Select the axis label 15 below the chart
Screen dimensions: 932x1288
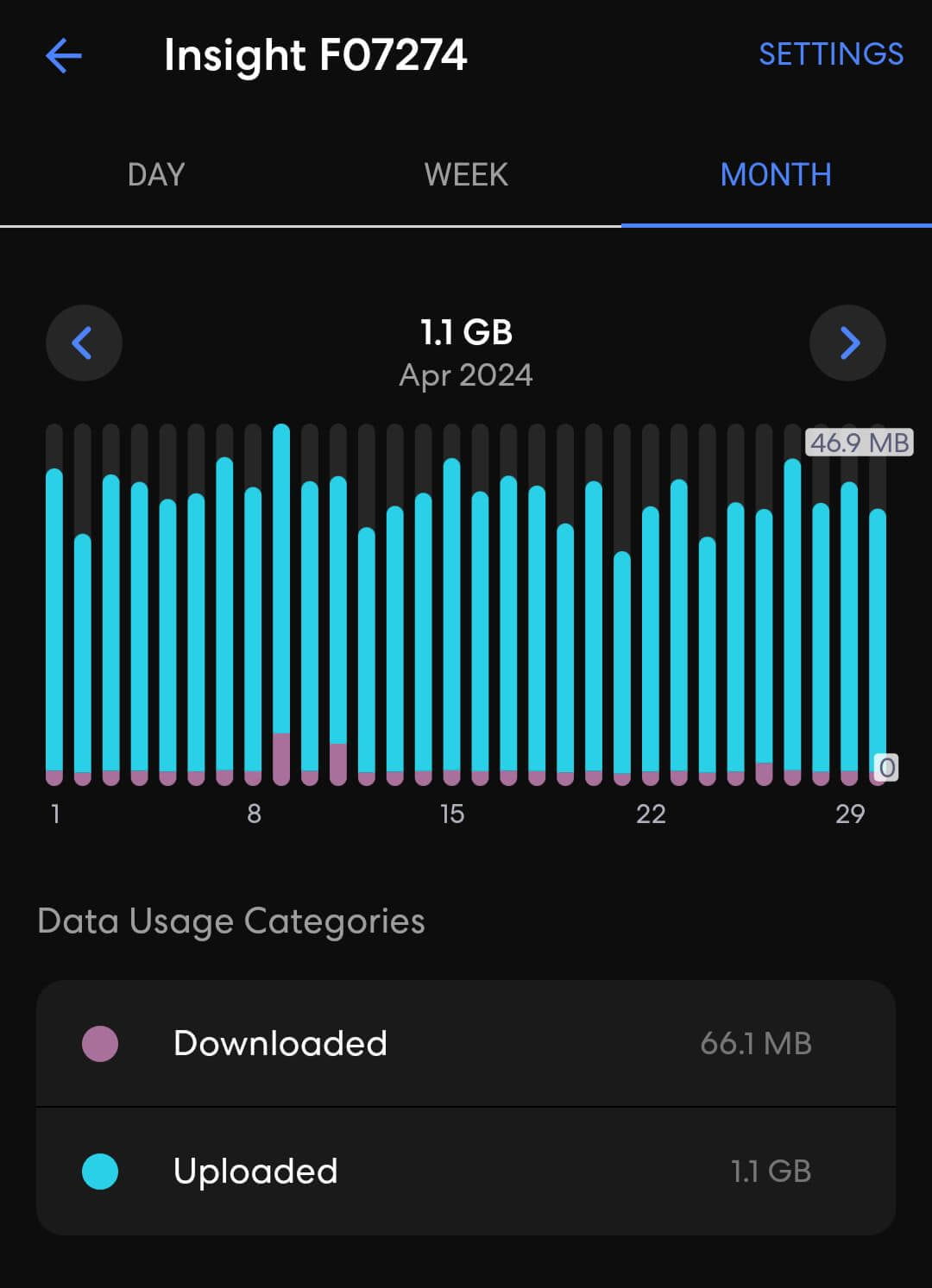click(452, 813)
